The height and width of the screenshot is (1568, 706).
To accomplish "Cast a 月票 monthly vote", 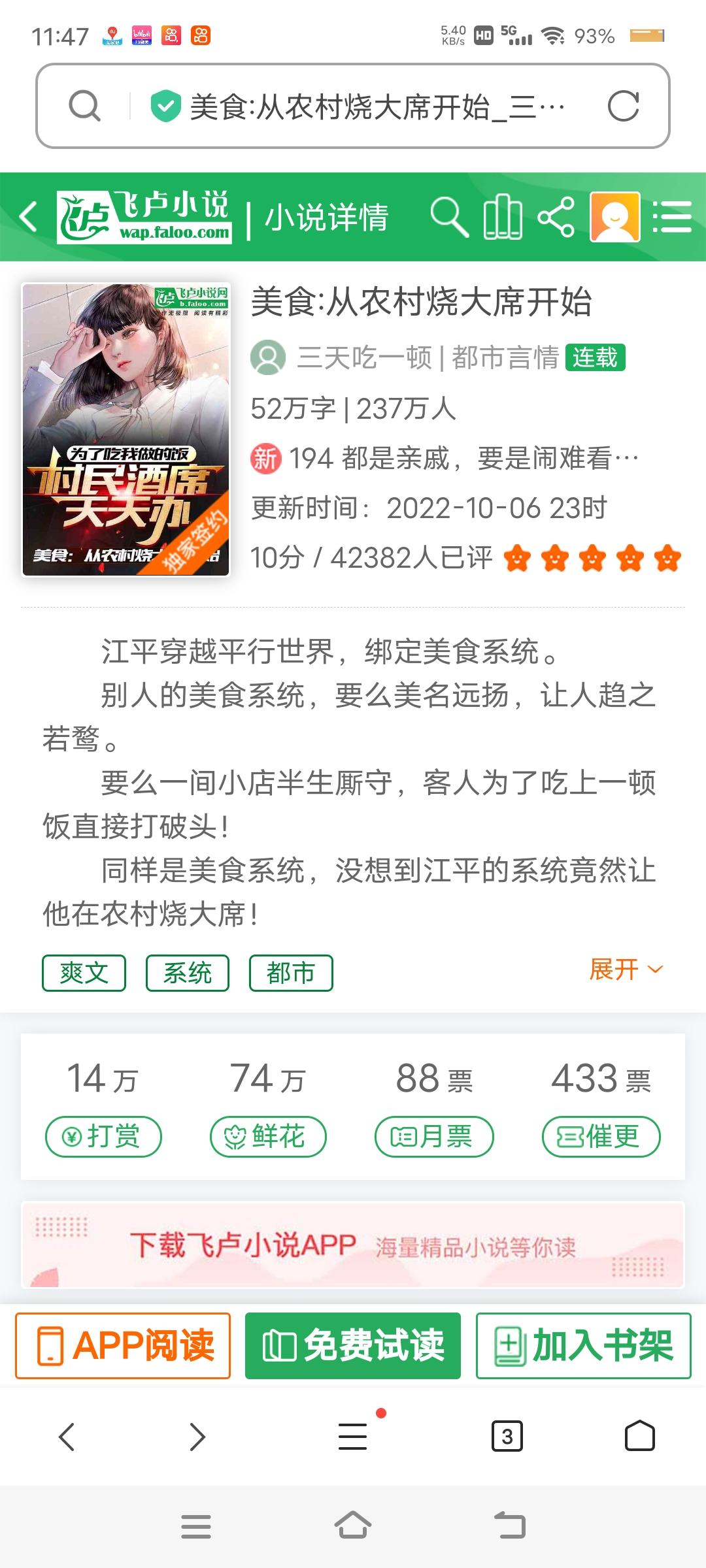I will point(434,1137).
